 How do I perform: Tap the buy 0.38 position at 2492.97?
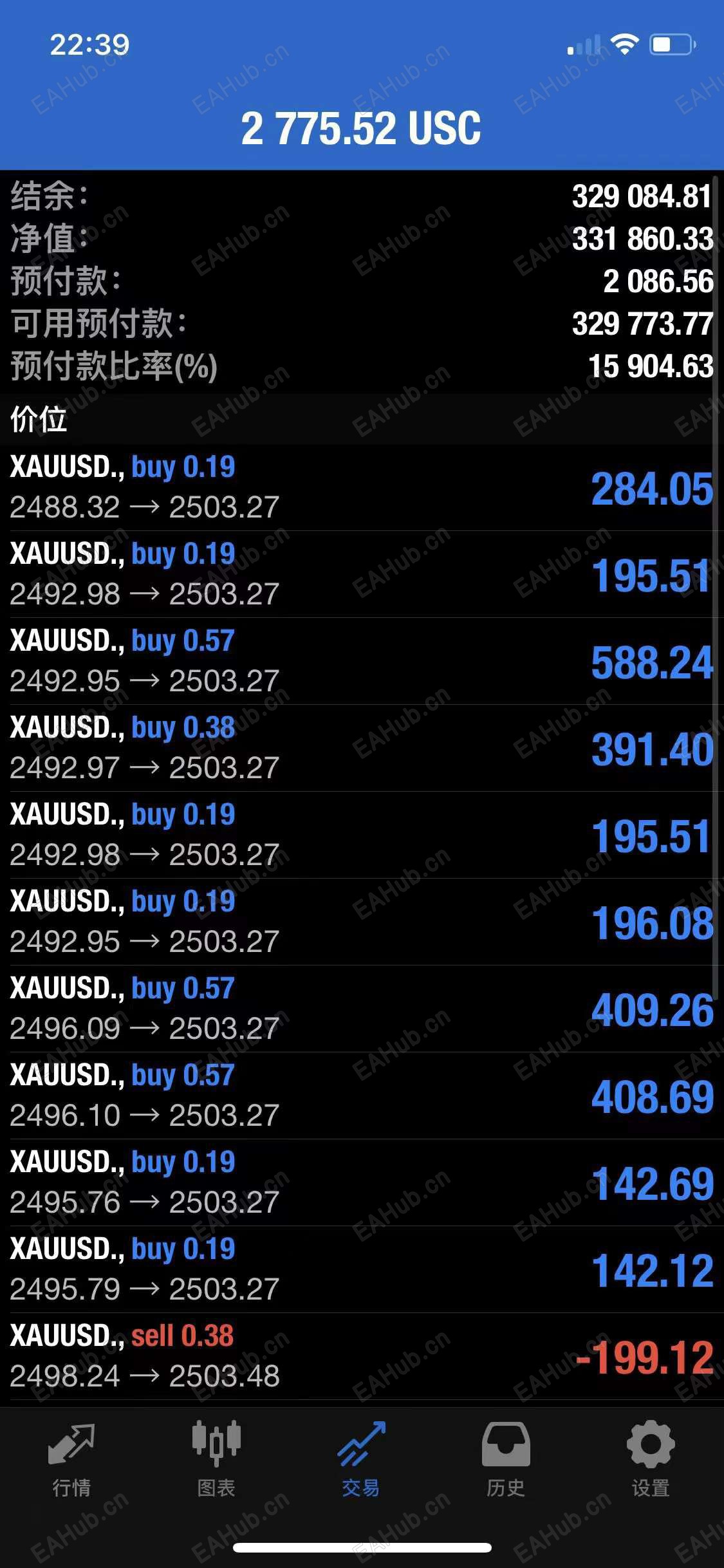pos(362,749)
